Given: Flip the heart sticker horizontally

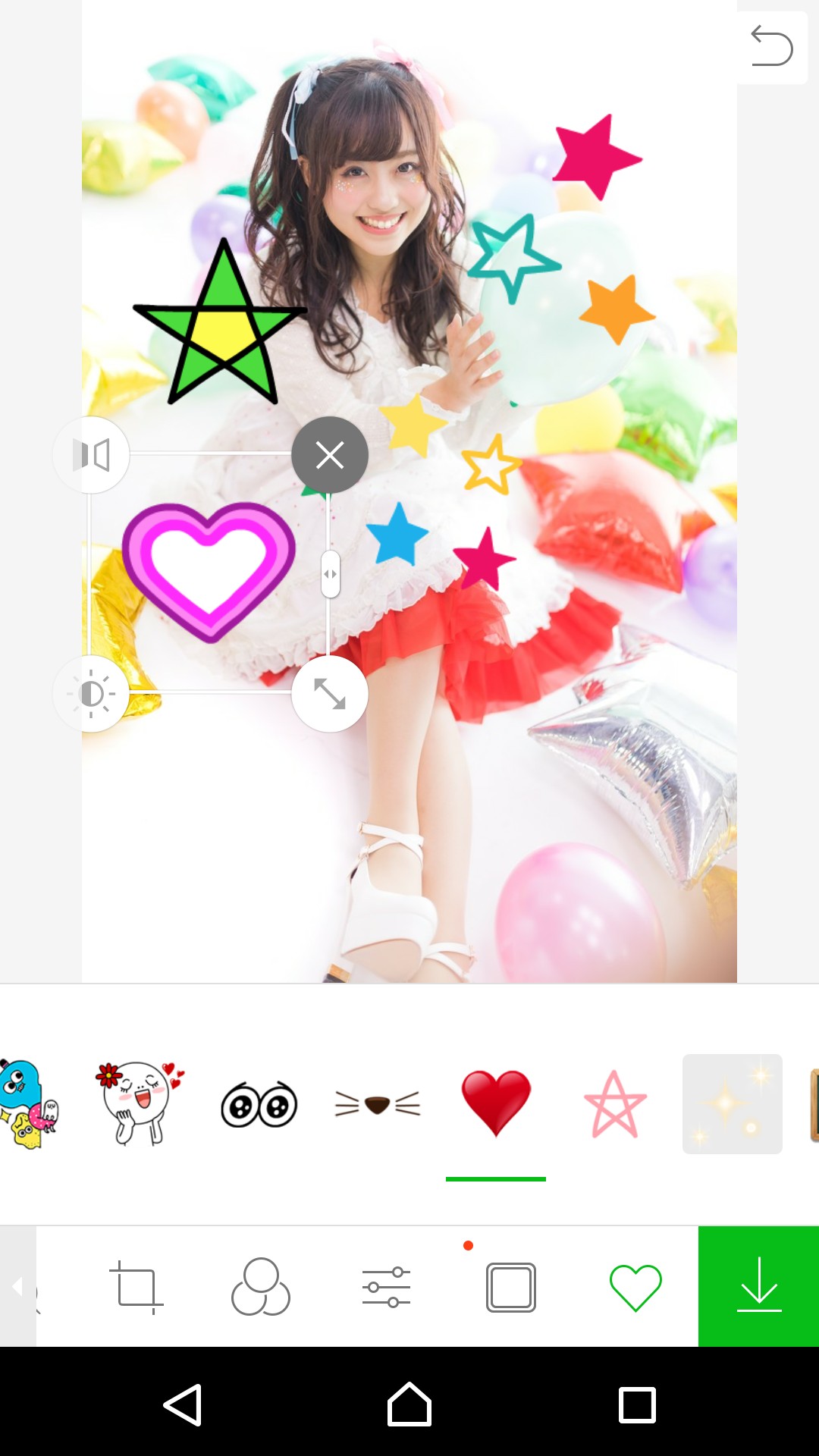Looking at the screenshot, I should (x=91, y=455).
